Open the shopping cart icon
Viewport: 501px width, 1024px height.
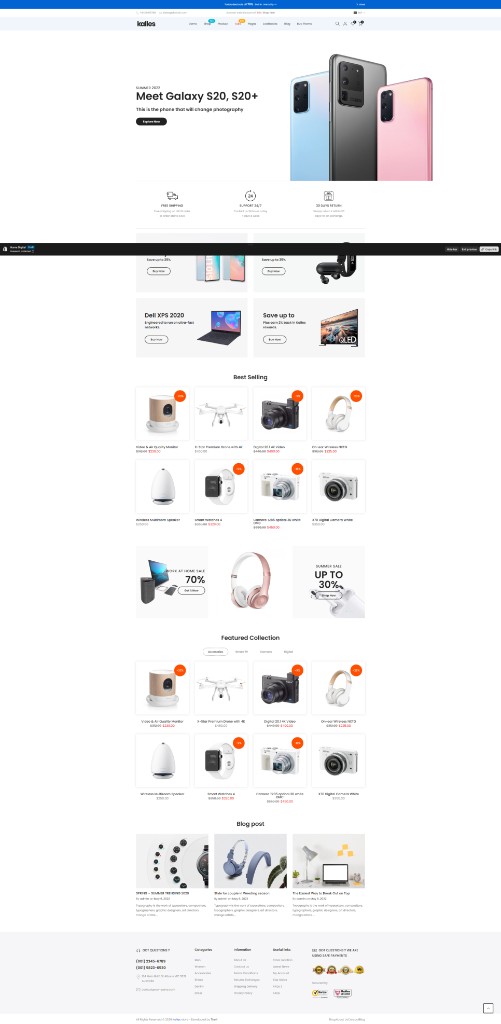[x=361, y=24]
